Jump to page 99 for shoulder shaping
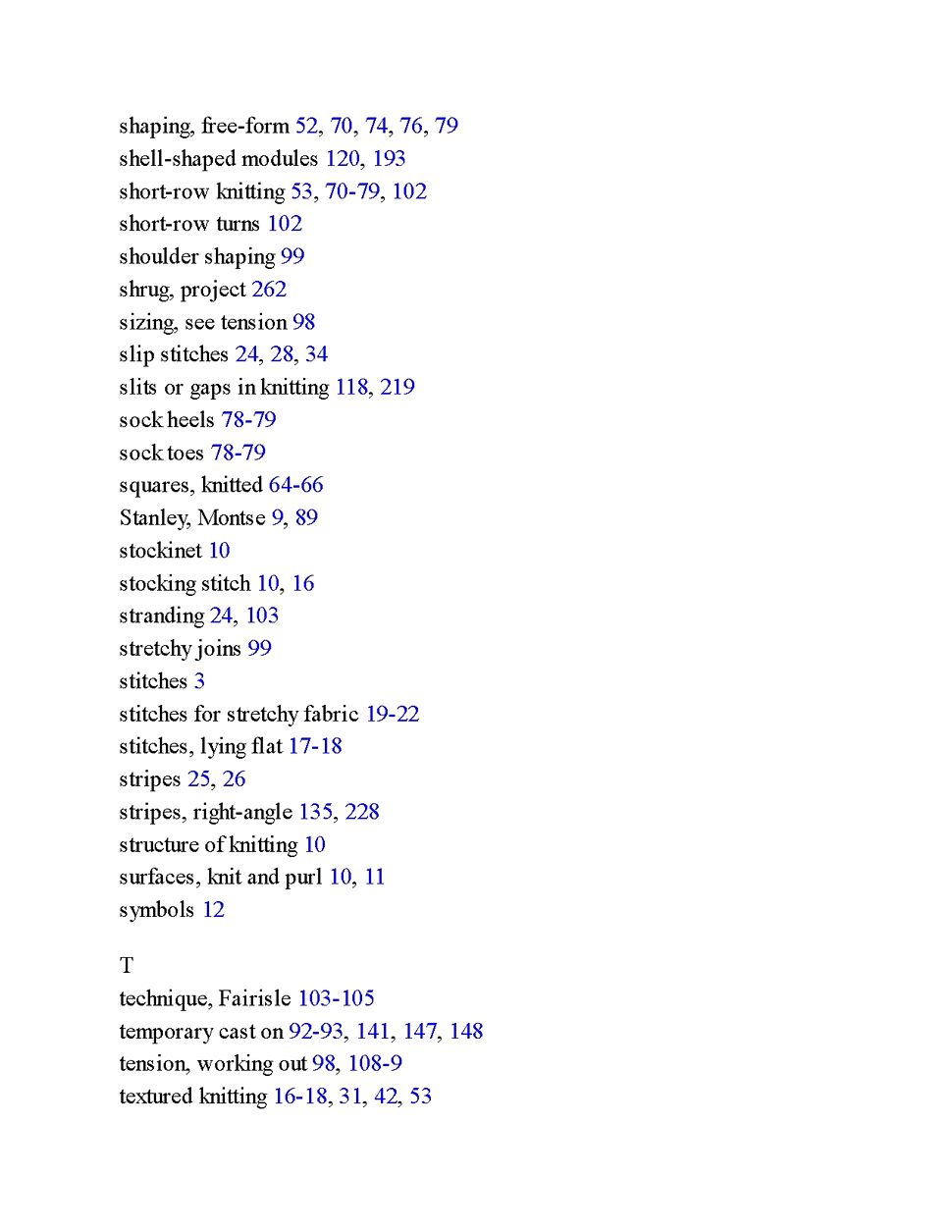 pyautogui.click(x=292, y=257)
